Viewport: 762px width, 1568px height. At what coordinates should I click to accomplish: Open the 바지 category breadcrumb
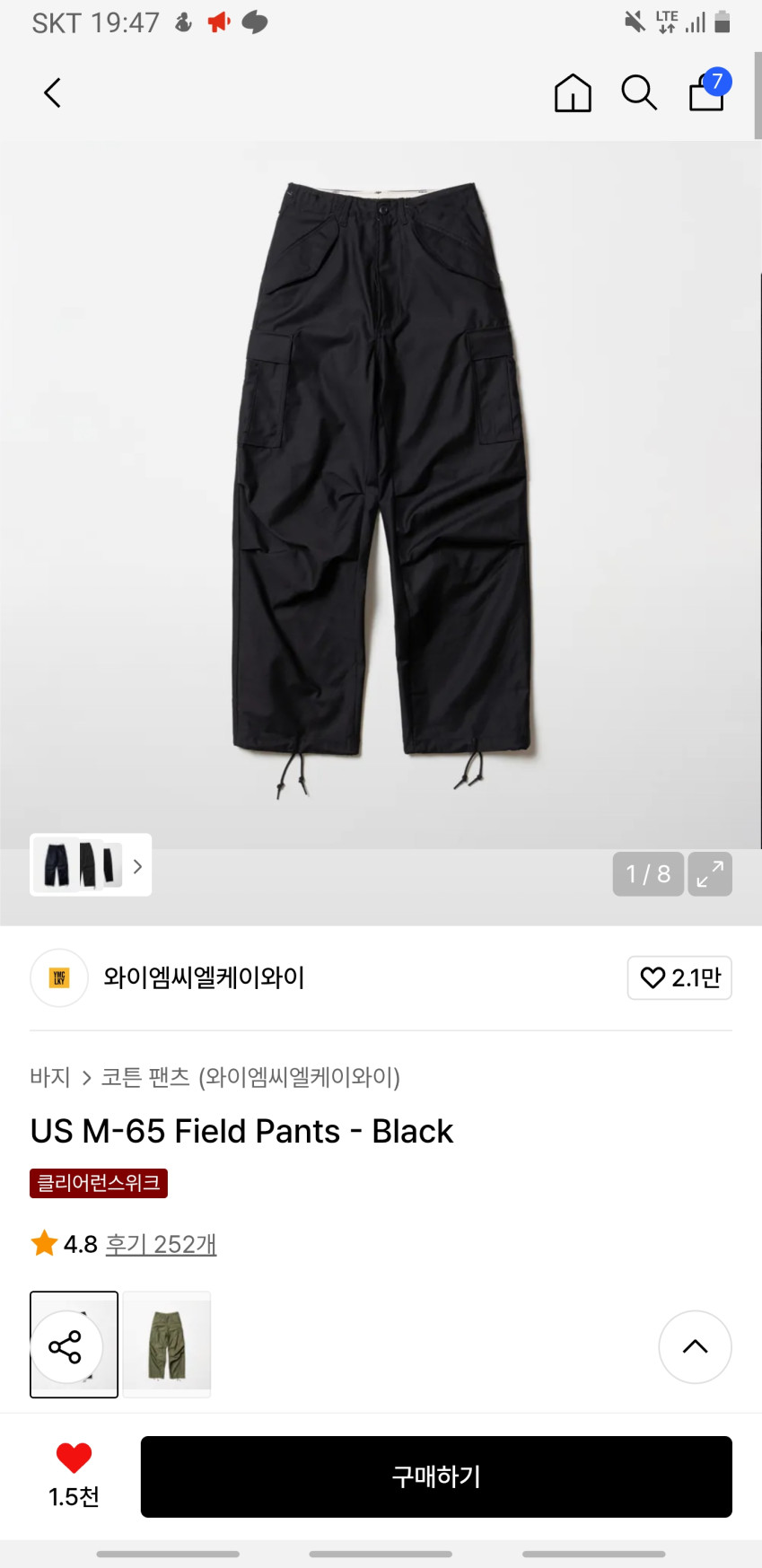[x=50, y=1077]
